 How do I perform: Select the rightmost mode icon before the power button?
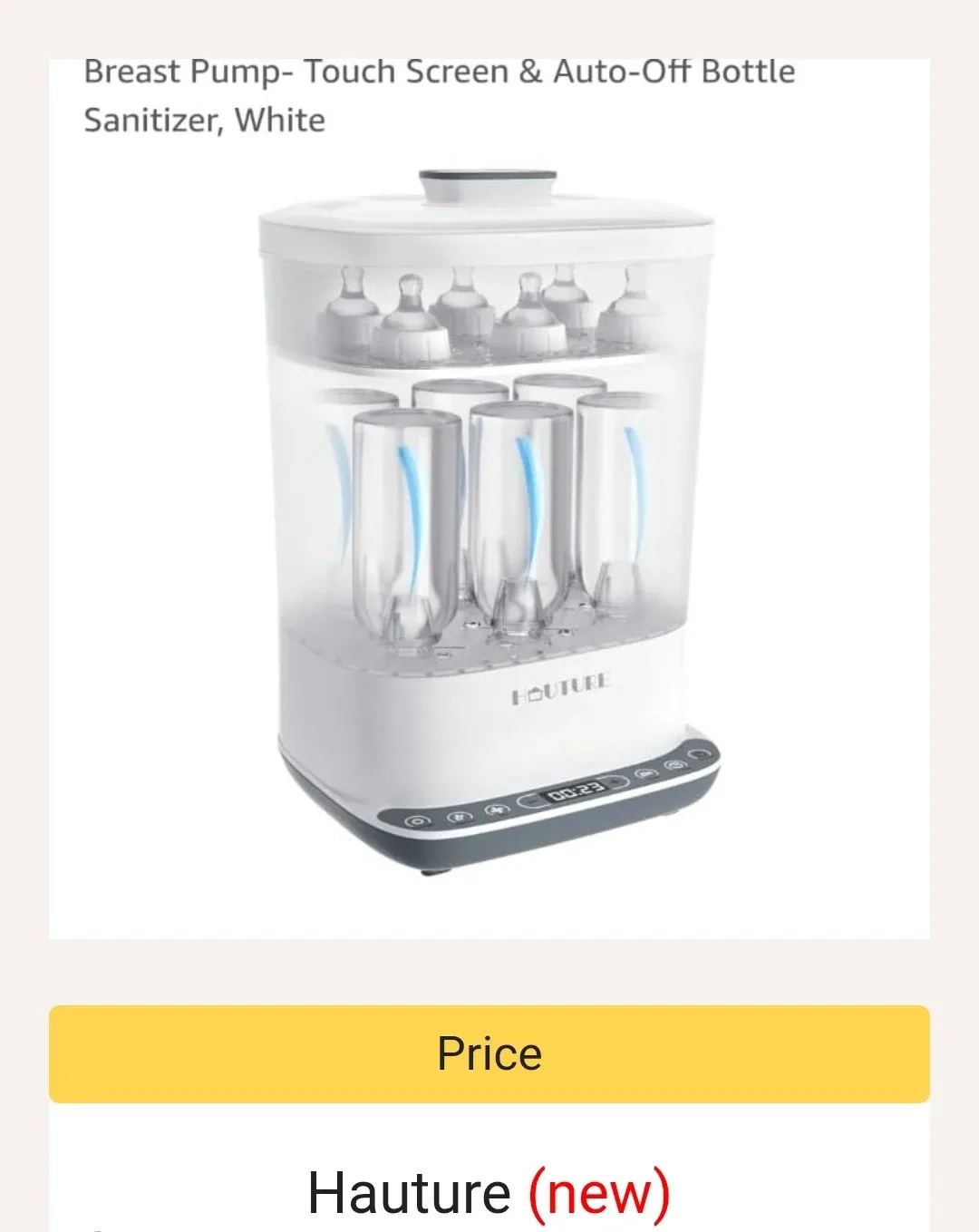[x=674, y=765]
